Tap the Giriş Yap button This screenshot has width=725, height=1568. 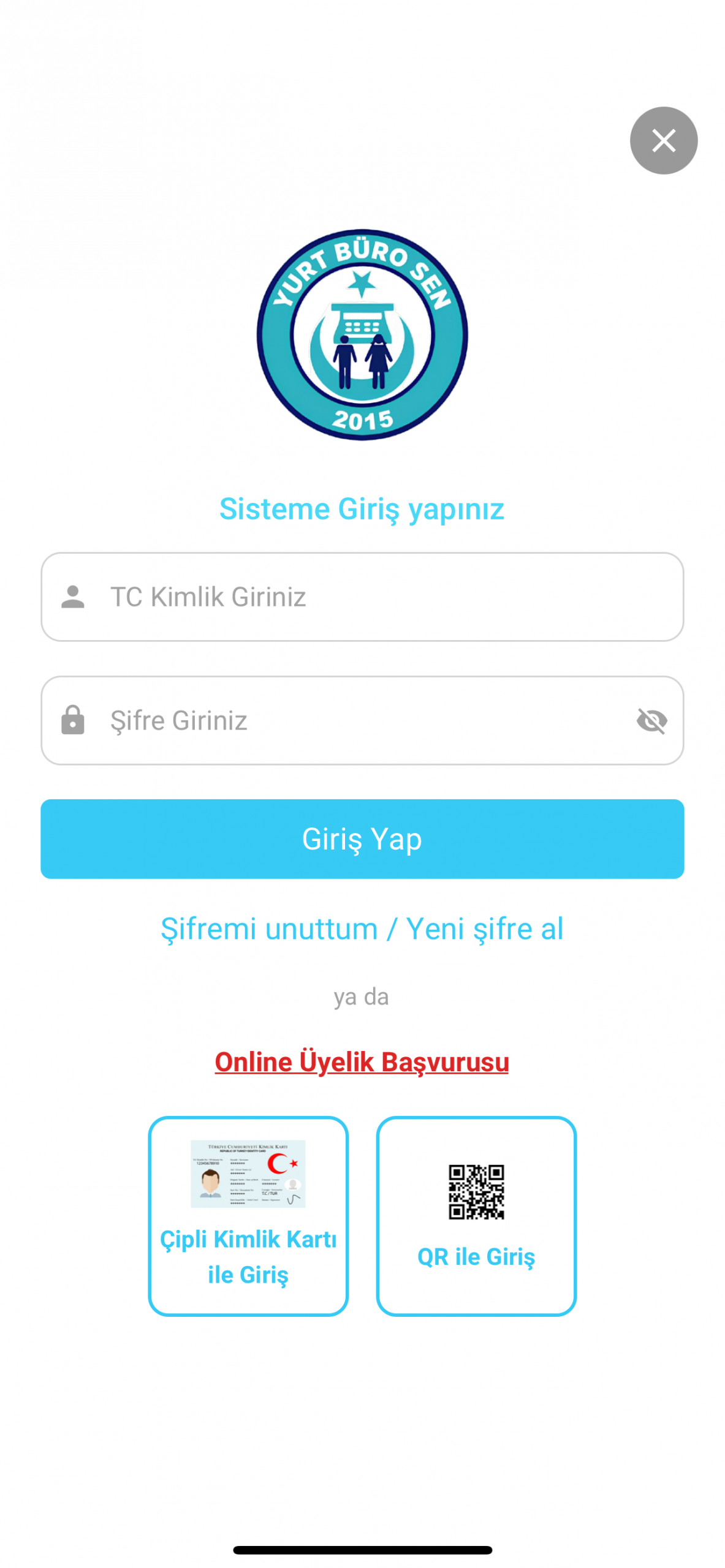(x=362, y=839)
